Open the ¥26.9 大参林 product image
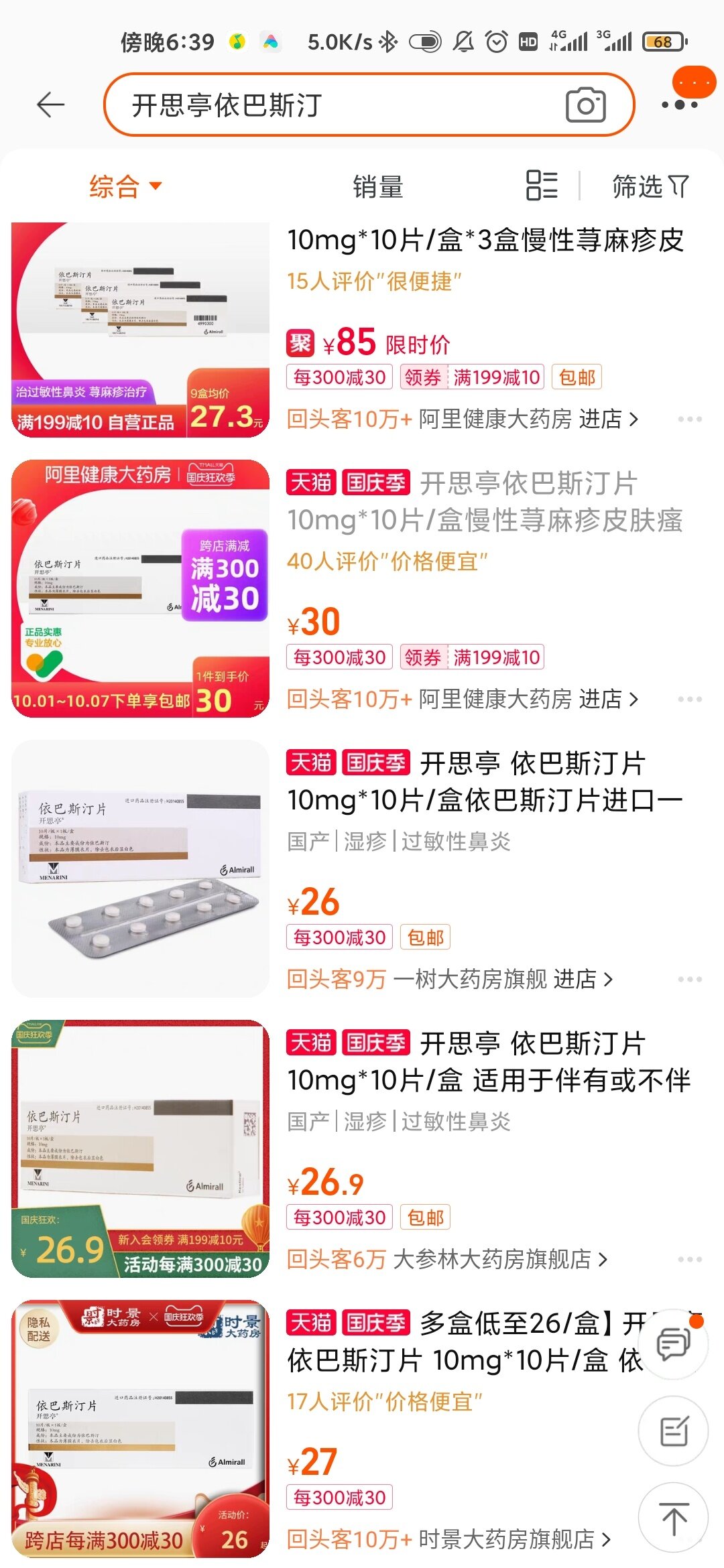724x1568 pixels. (140, 1149)
